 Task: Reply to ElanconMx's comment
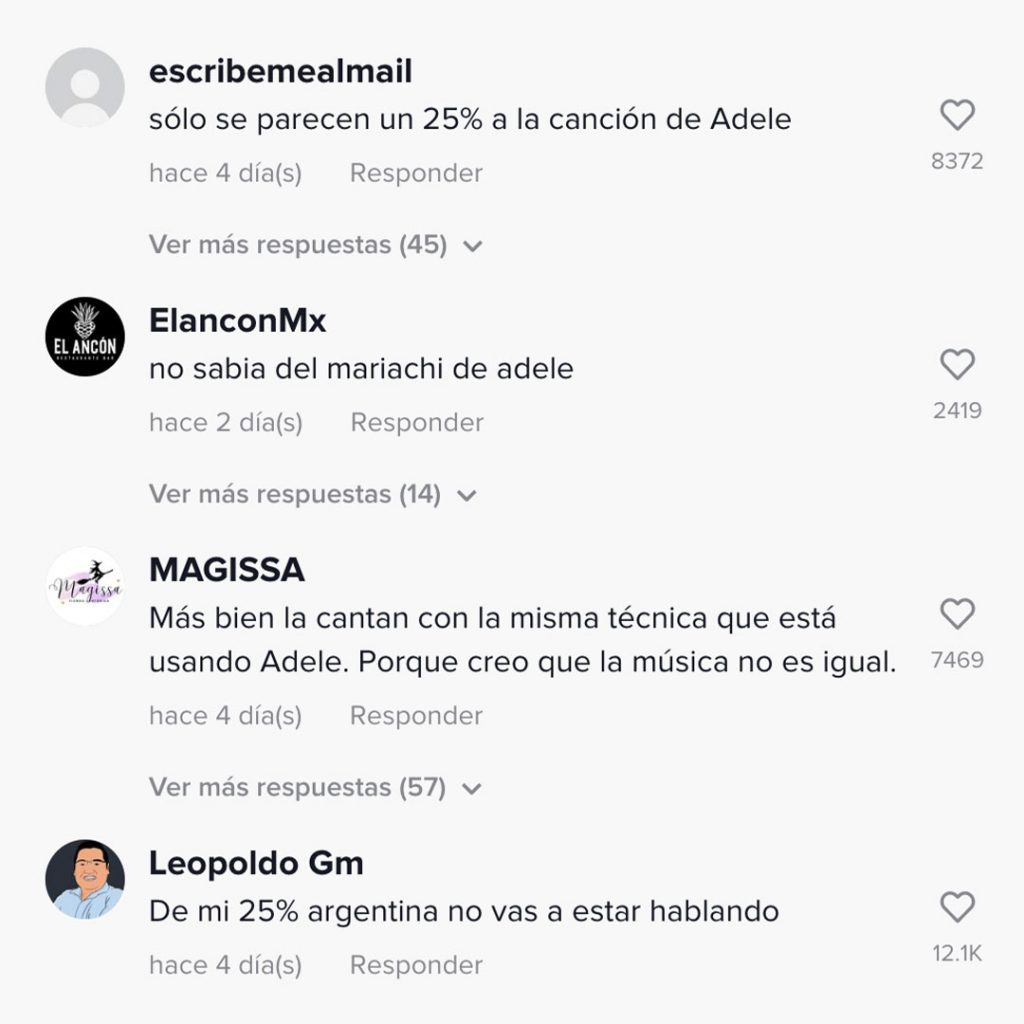(x=416, y=422)
